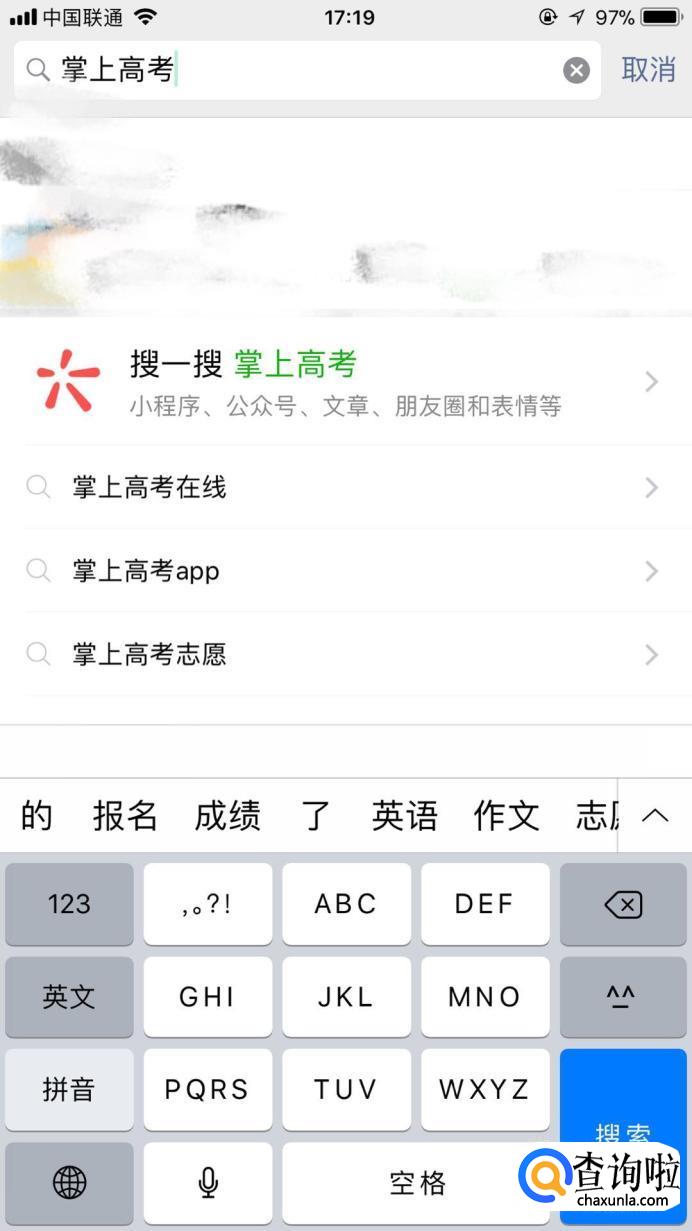Expand the candidate word list arrow
Screen dimensions: 692x1231
coord(655,815)
